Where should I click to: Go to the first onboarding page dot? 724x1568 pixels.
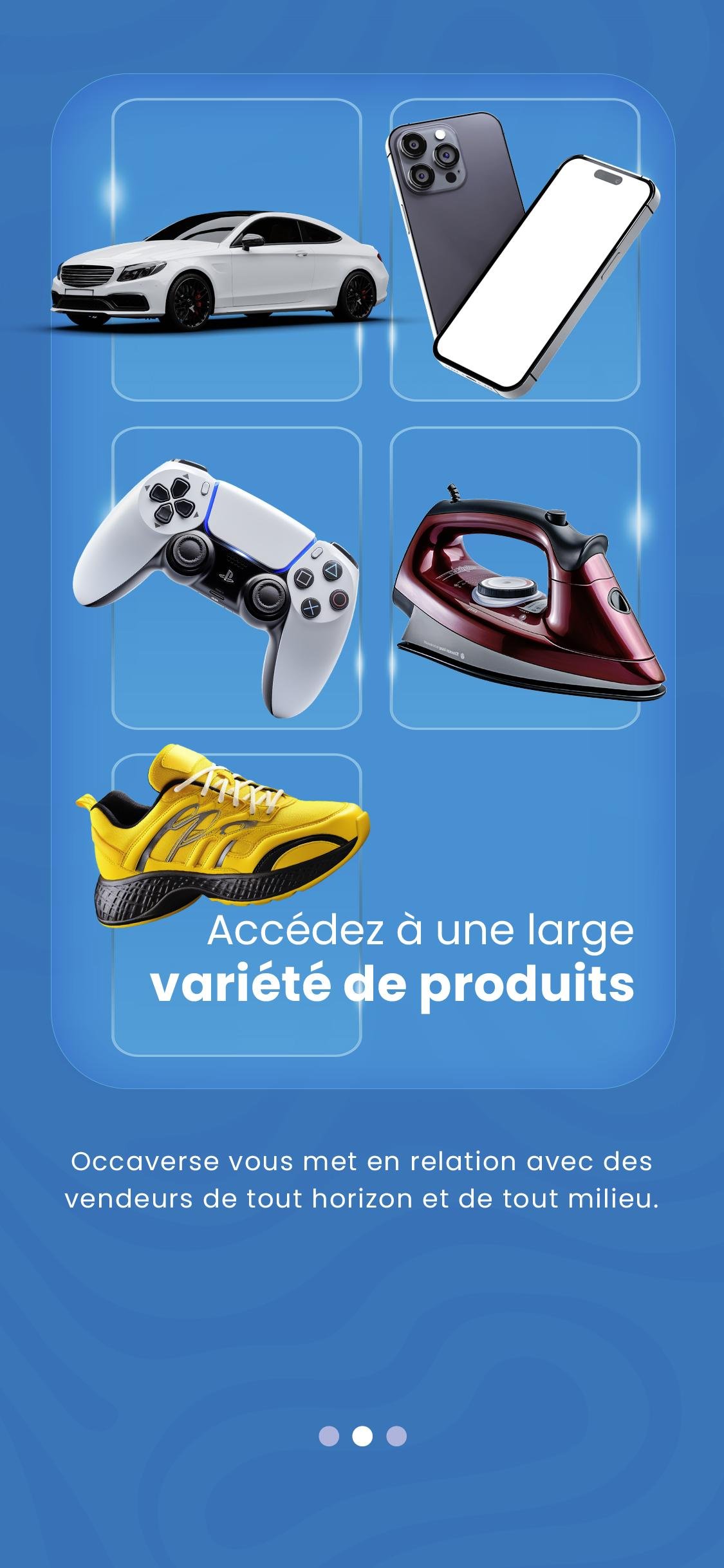click(x=329, y=1436)
